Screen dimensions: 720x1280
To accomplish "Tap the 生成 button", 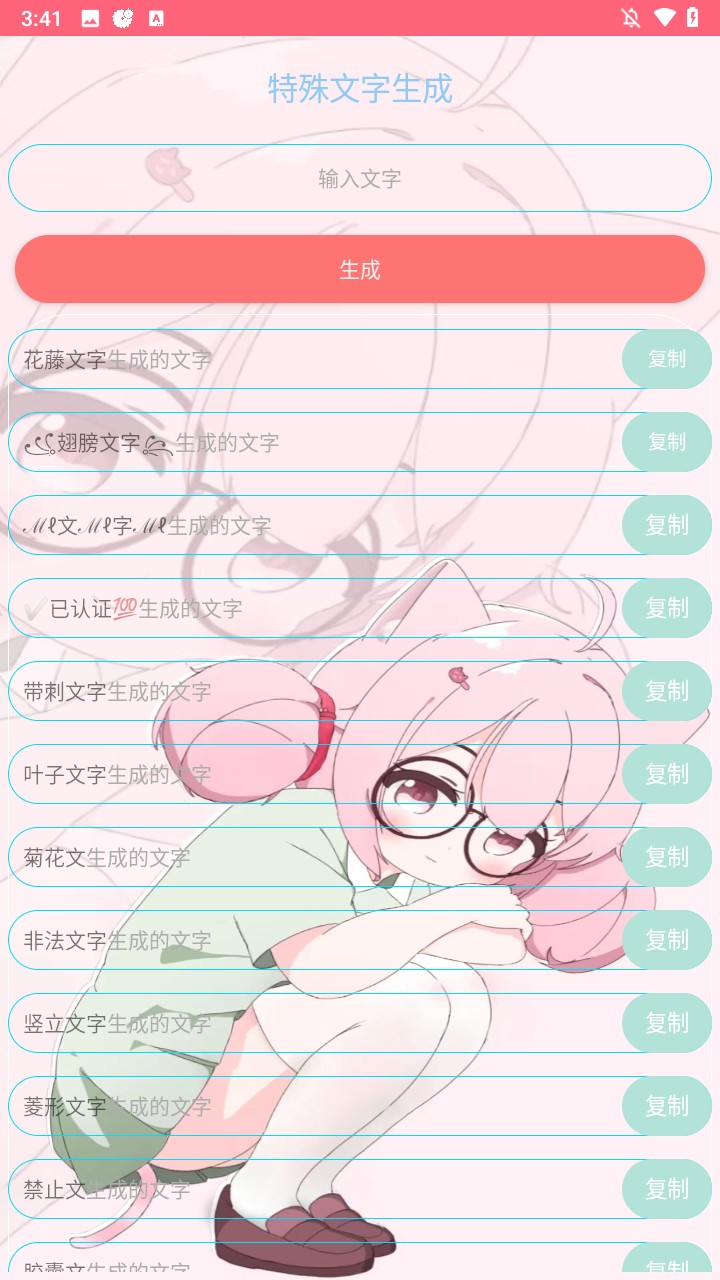I will click(x=360, y=269).
